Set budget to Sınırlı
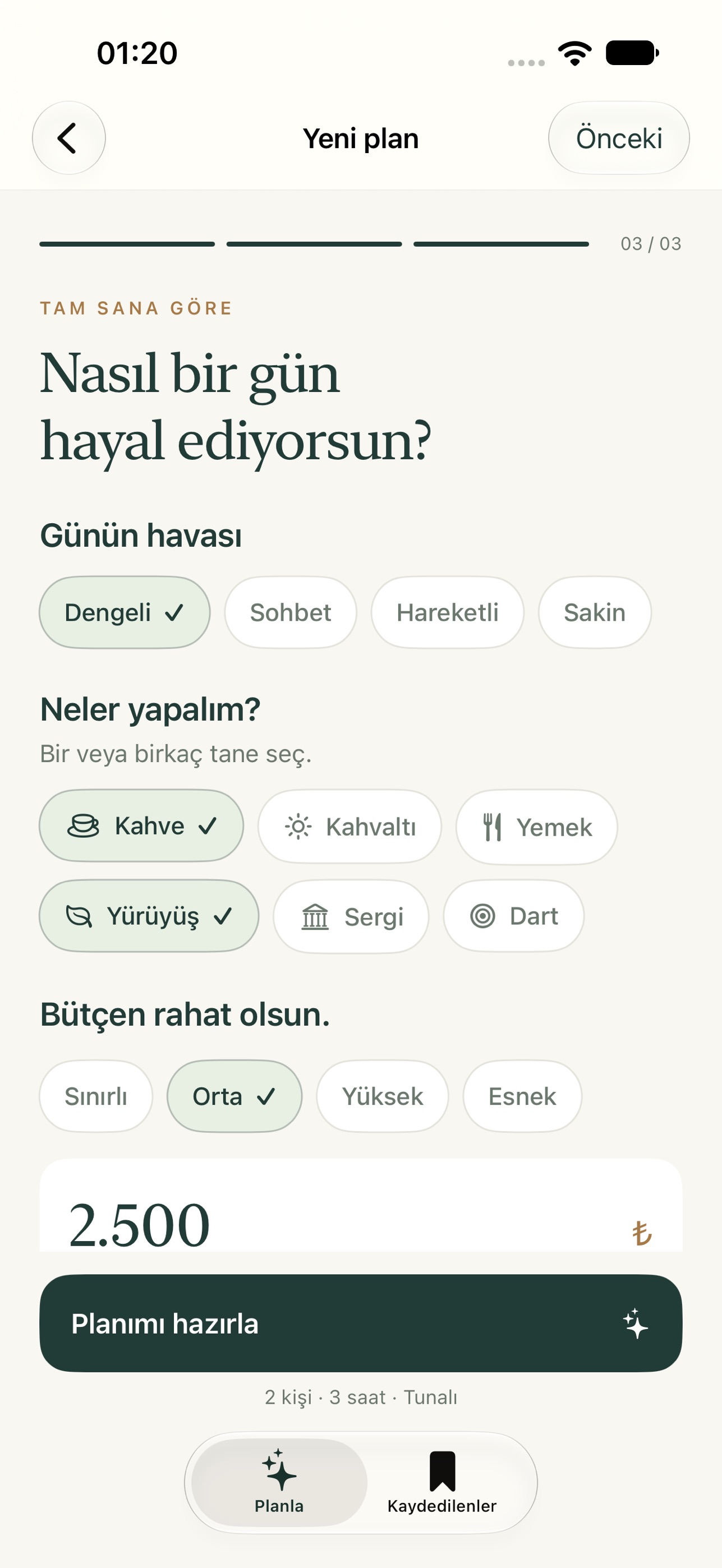 pos(96,1096)
